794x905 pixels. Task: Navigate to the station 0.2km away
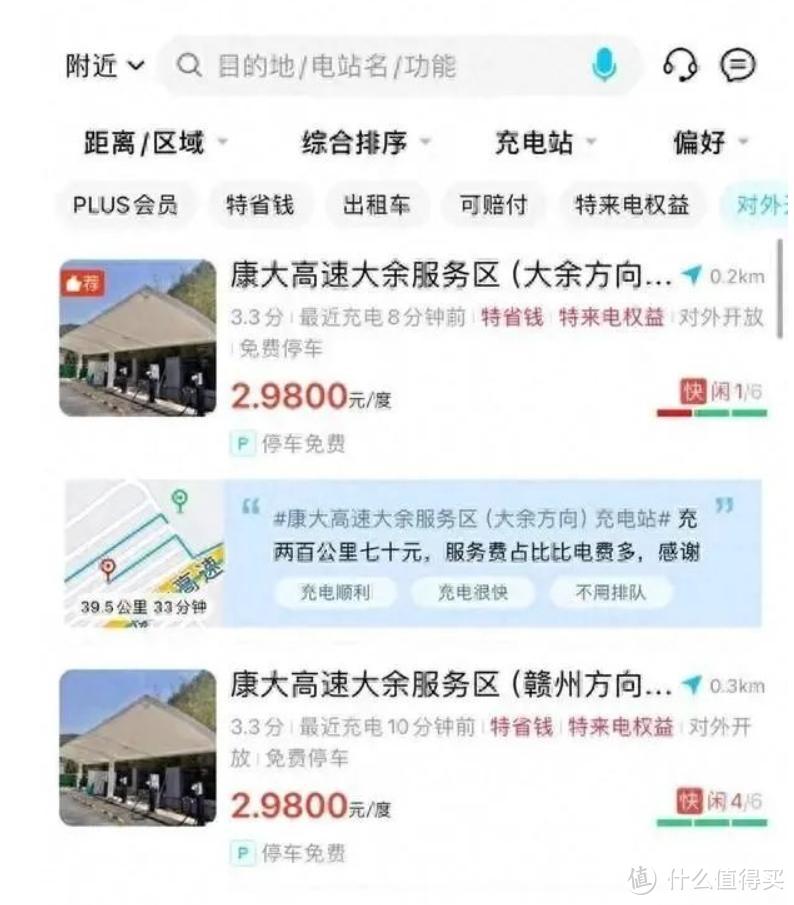tap(723, 275)
